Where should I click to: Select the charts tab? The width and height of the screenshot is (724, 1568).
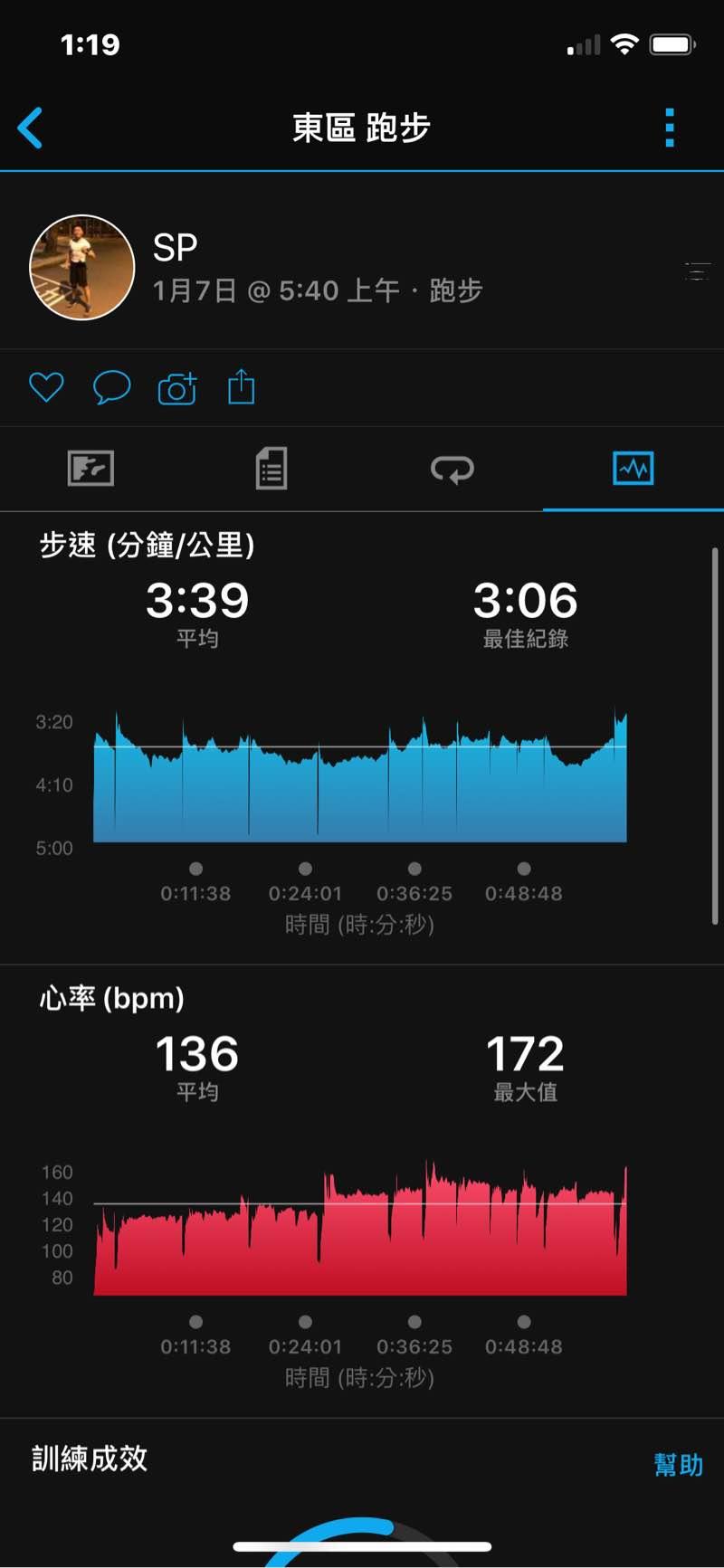click(x=633, y=469)
